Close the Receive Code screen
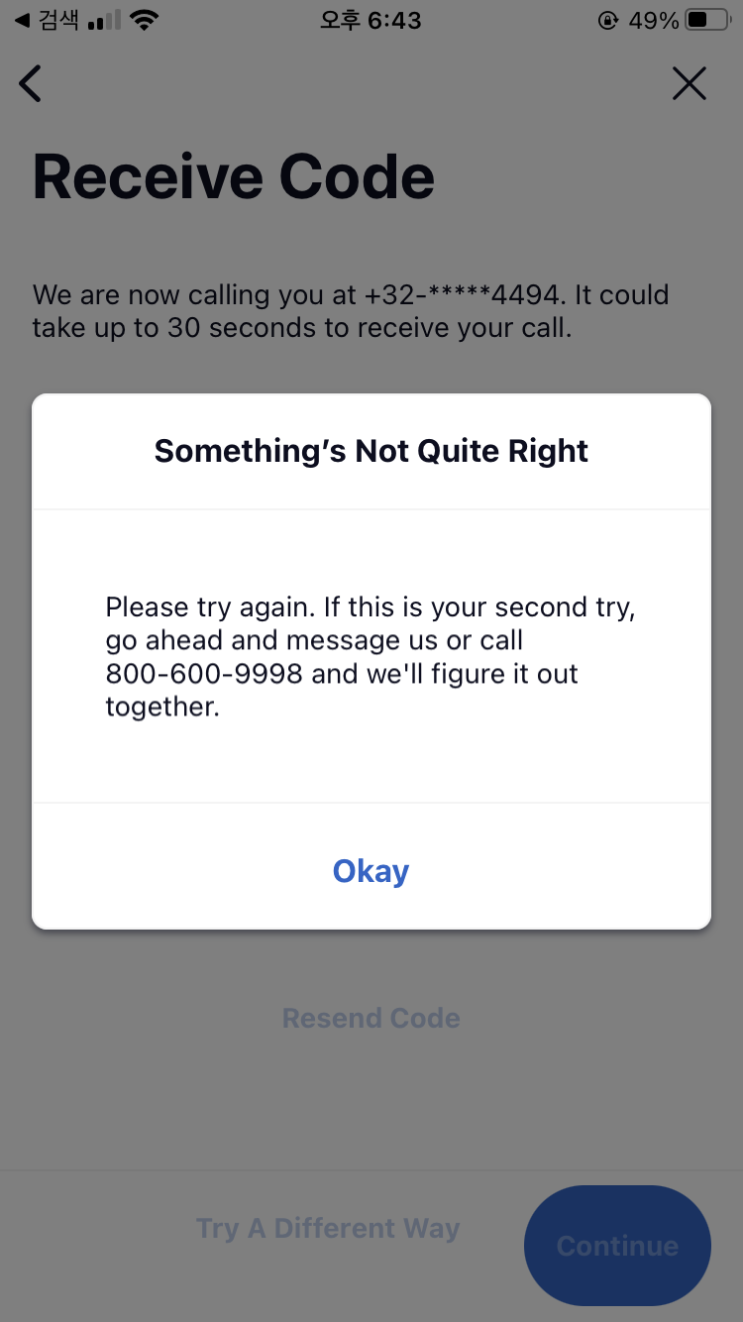The height and width of the screenshot is (1322, 743). point(689,84)
